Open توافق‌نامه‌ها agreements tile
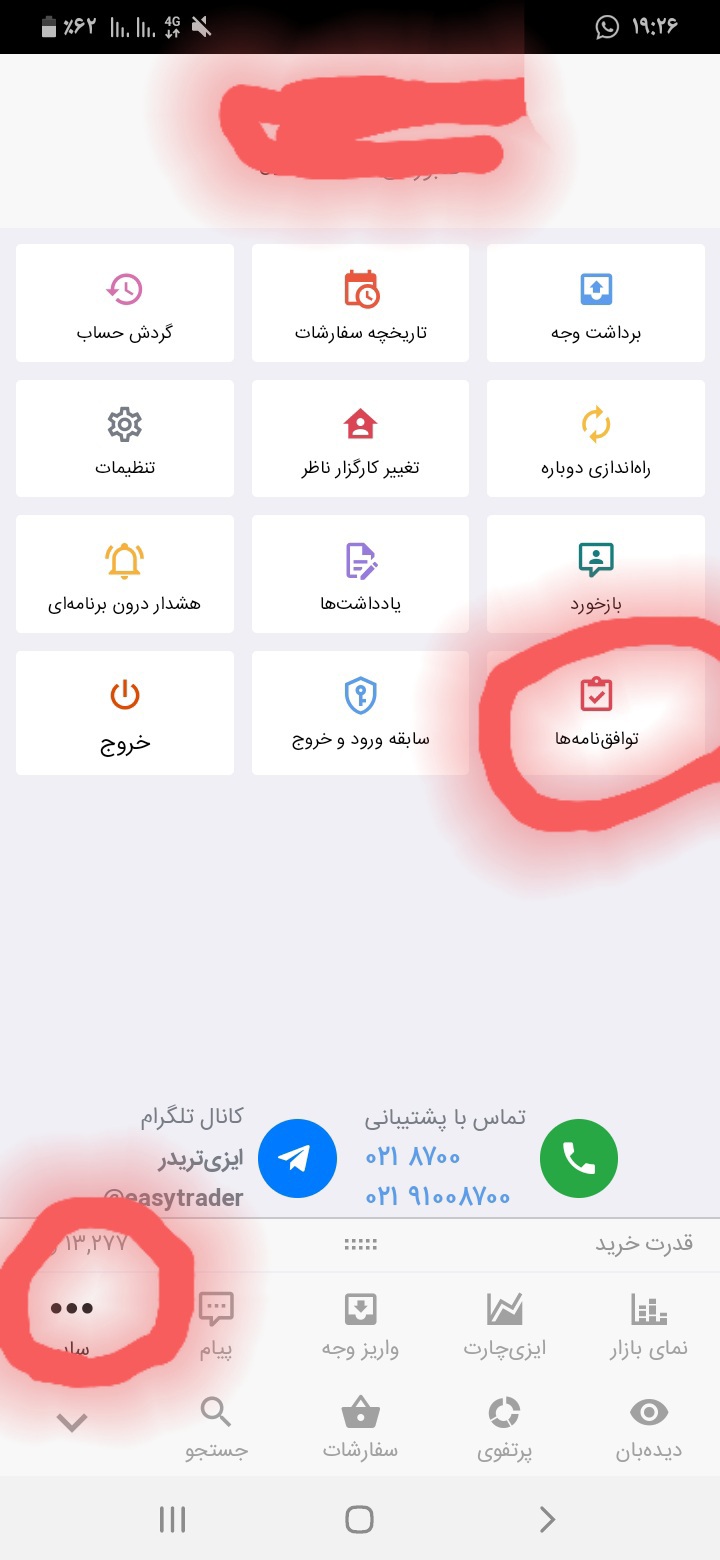 click(596, 710)
